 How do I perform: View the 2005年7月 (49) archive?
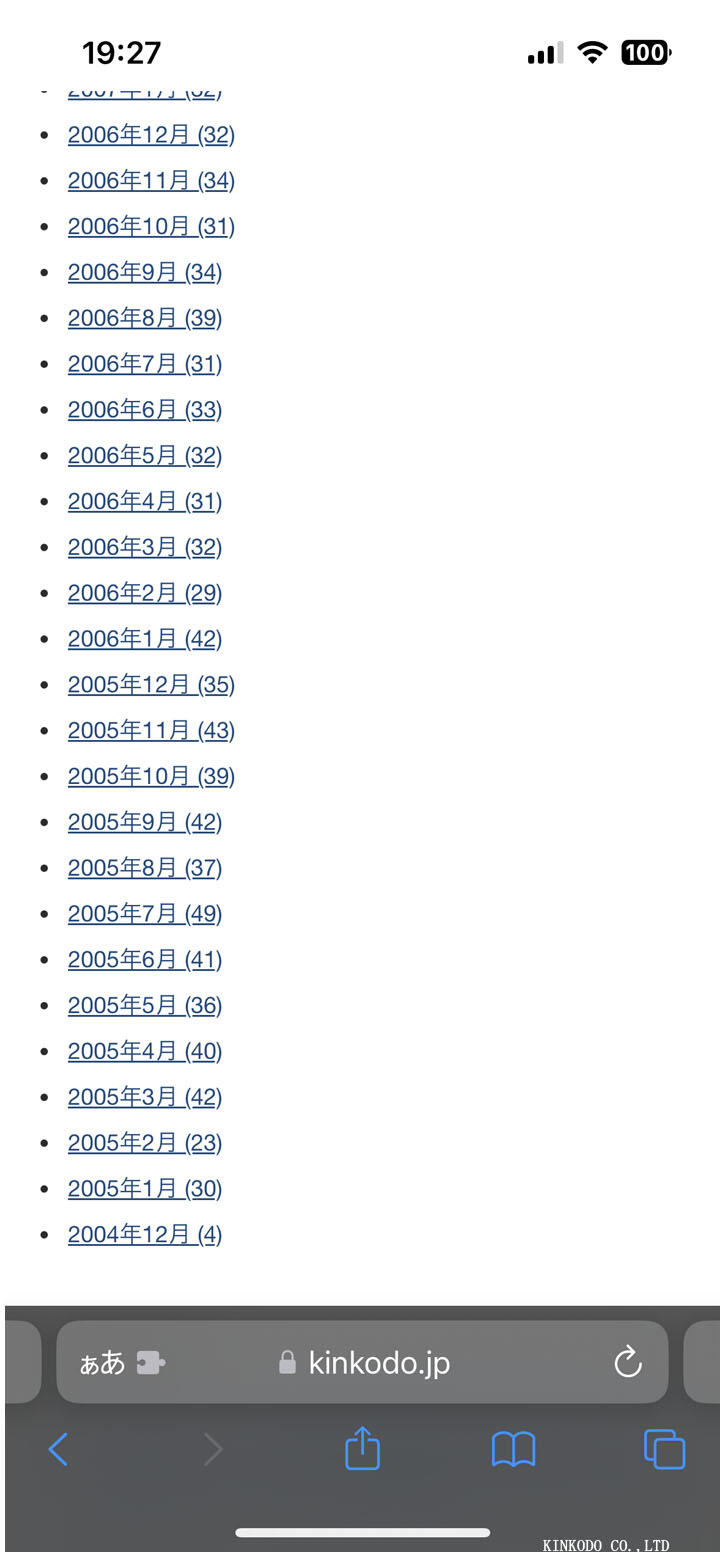tap(144, 914)
